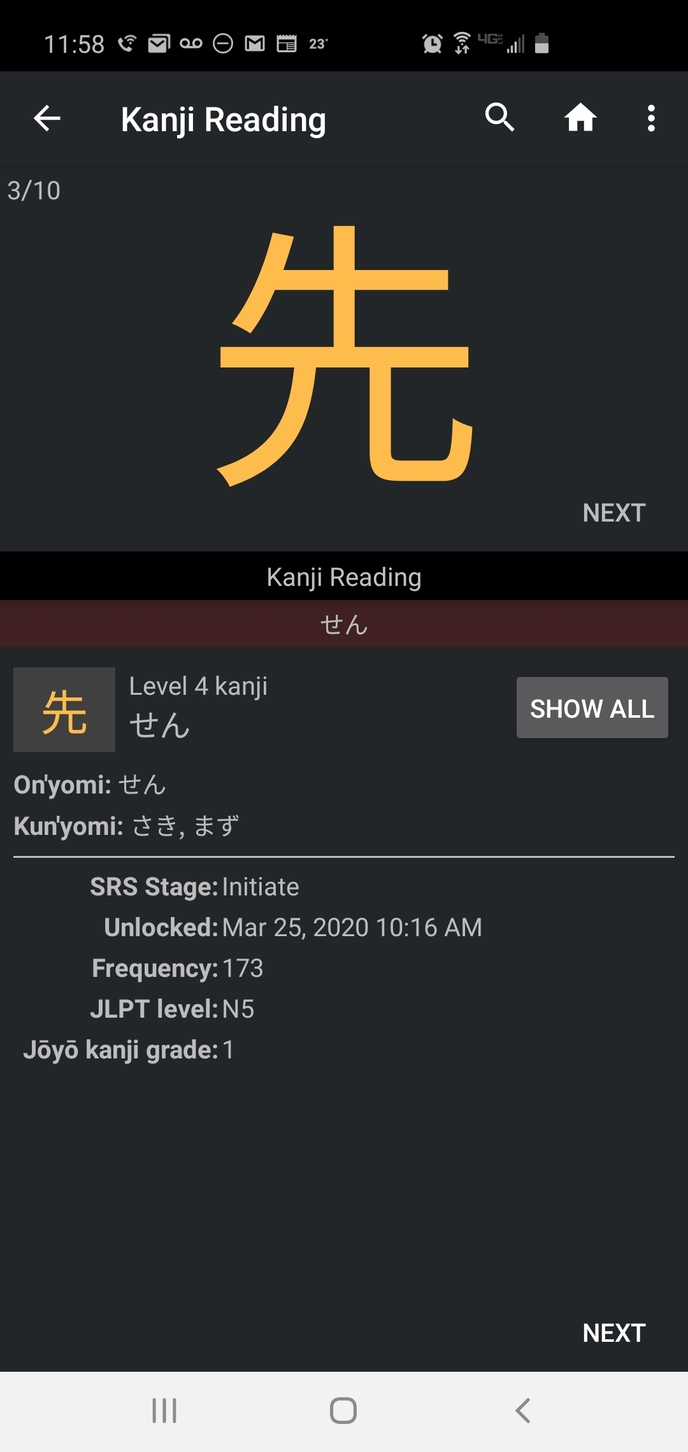Tap NEXT beside the large kanji
The image size is (688, 1452).
tap(614, 513)
